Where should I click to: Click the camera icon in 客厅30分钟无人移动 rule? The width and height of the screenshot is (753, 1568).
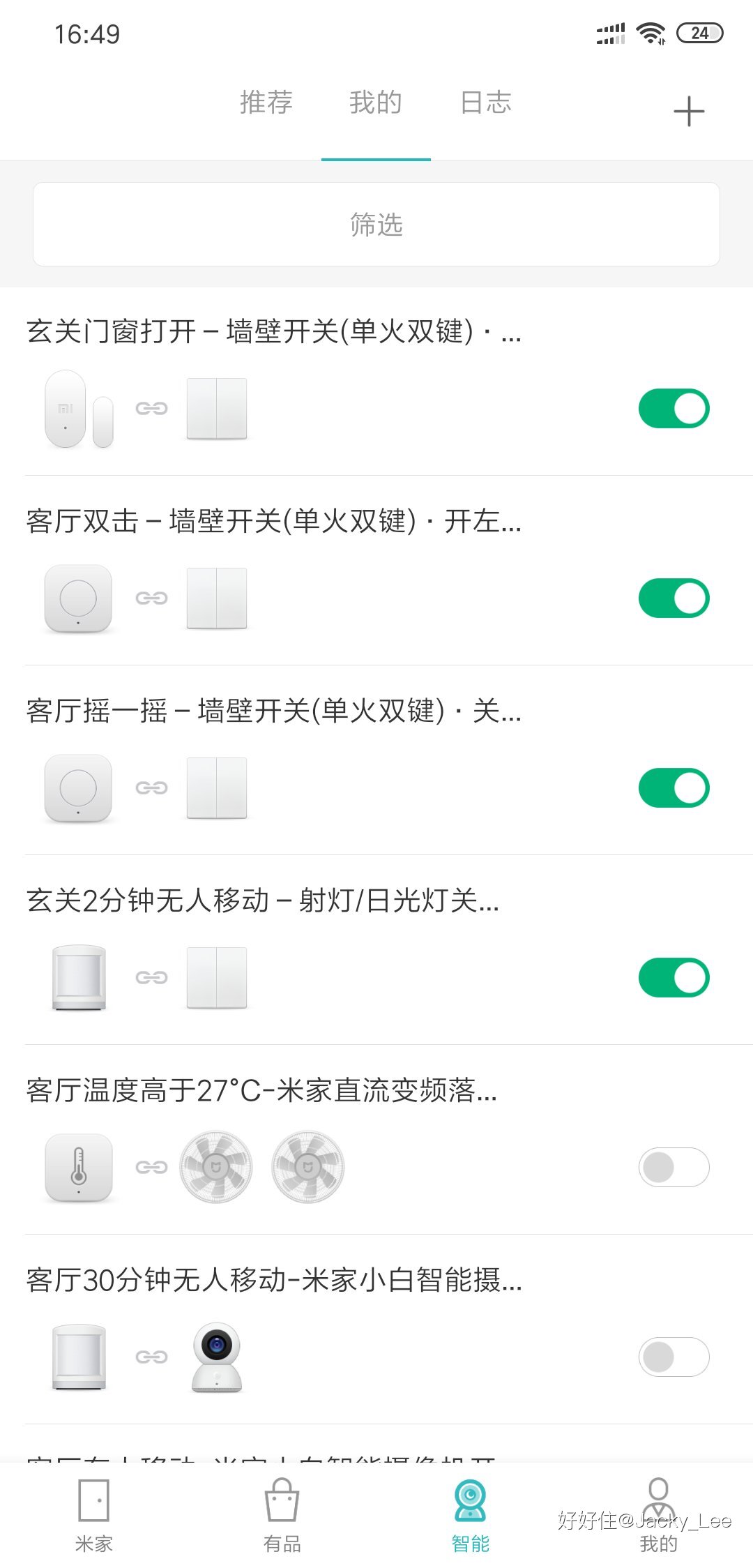[x=218, y=1357]
